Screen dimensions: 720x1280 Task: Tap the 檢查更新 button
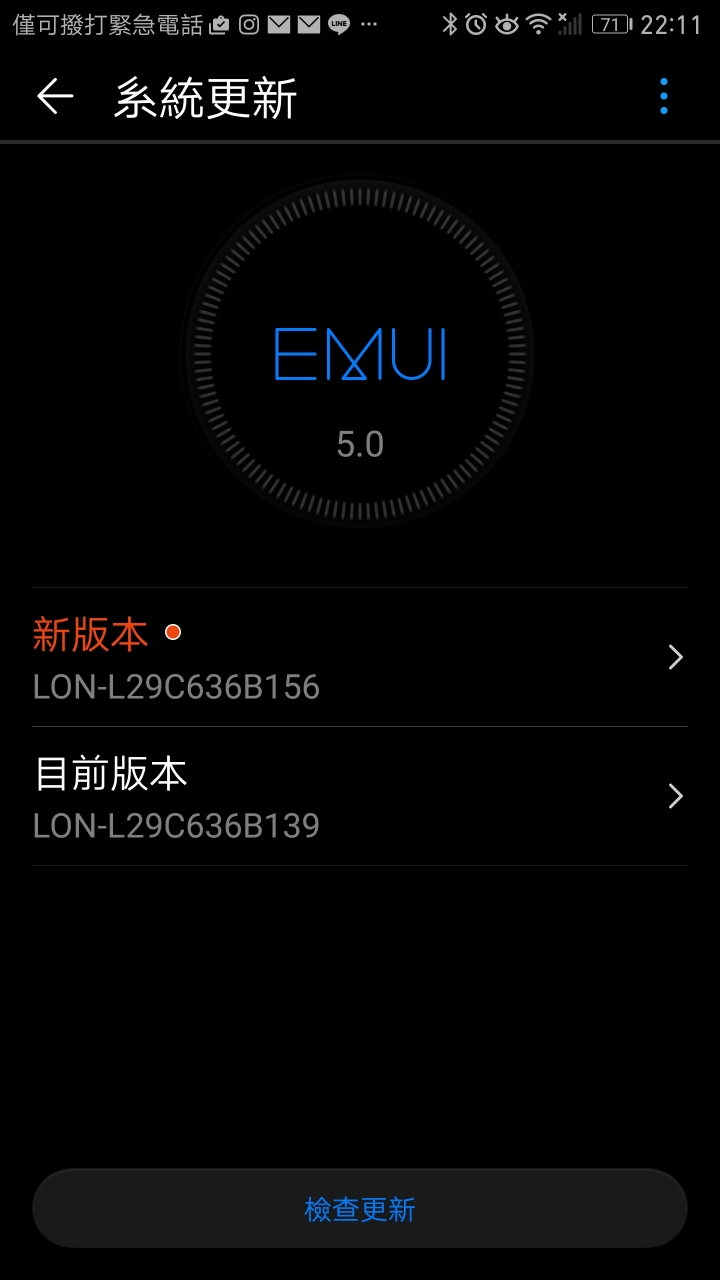click(x=360, y=1209)
